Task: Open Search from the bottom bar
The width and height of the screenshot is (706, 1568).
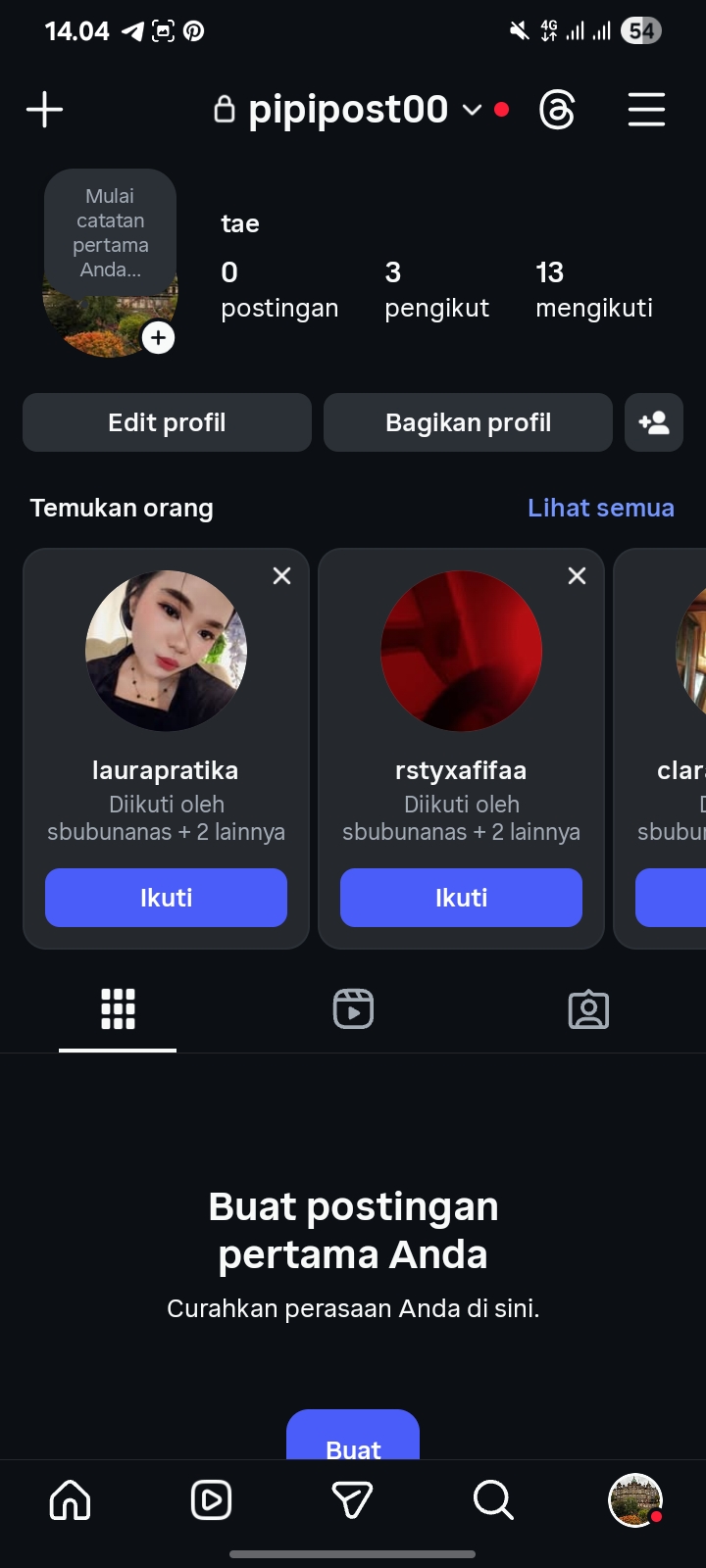Action: [x=493, y=1499]
